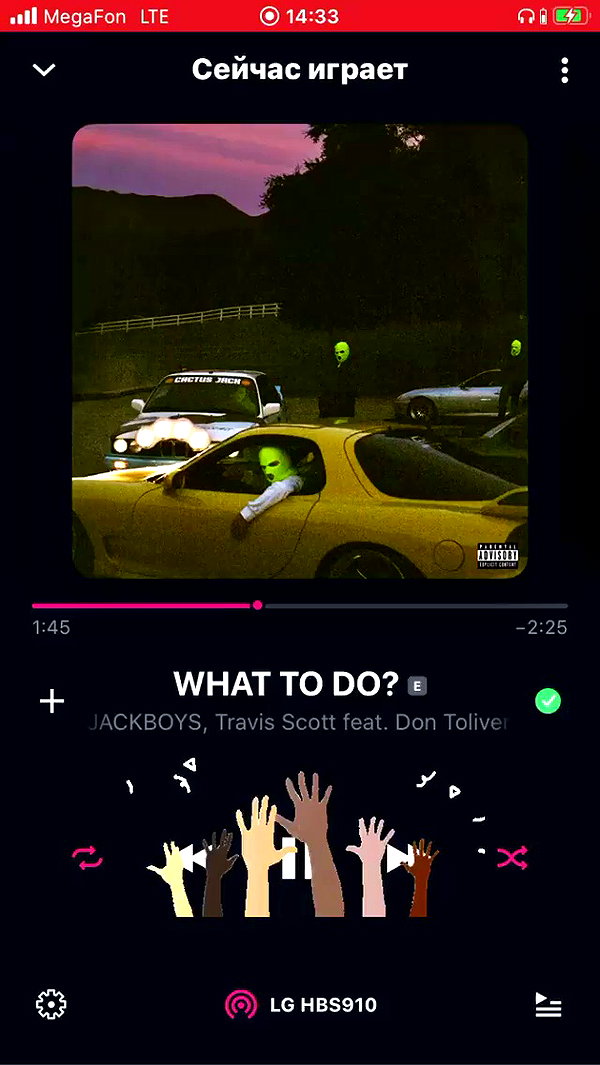Tap the green checkmark next to the song
This screenshot has width=600, height=1065.
coord(548,701)
